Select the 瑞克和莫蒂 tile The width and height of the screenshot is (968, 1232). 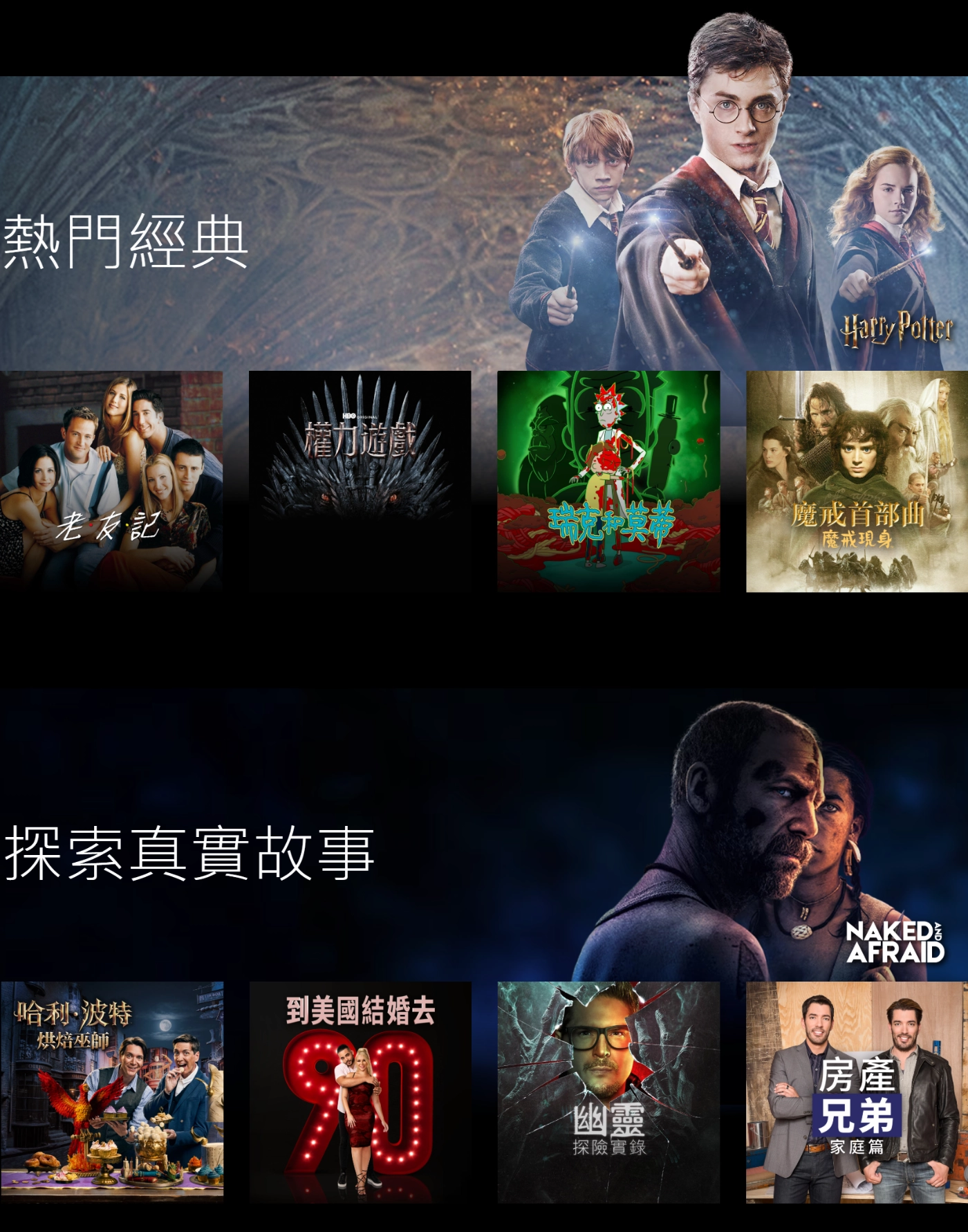point(608,481)
